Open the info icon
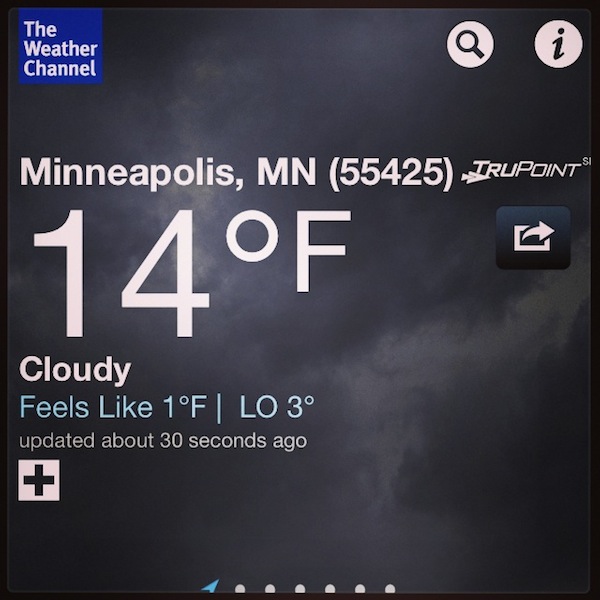 pos(558,44)
